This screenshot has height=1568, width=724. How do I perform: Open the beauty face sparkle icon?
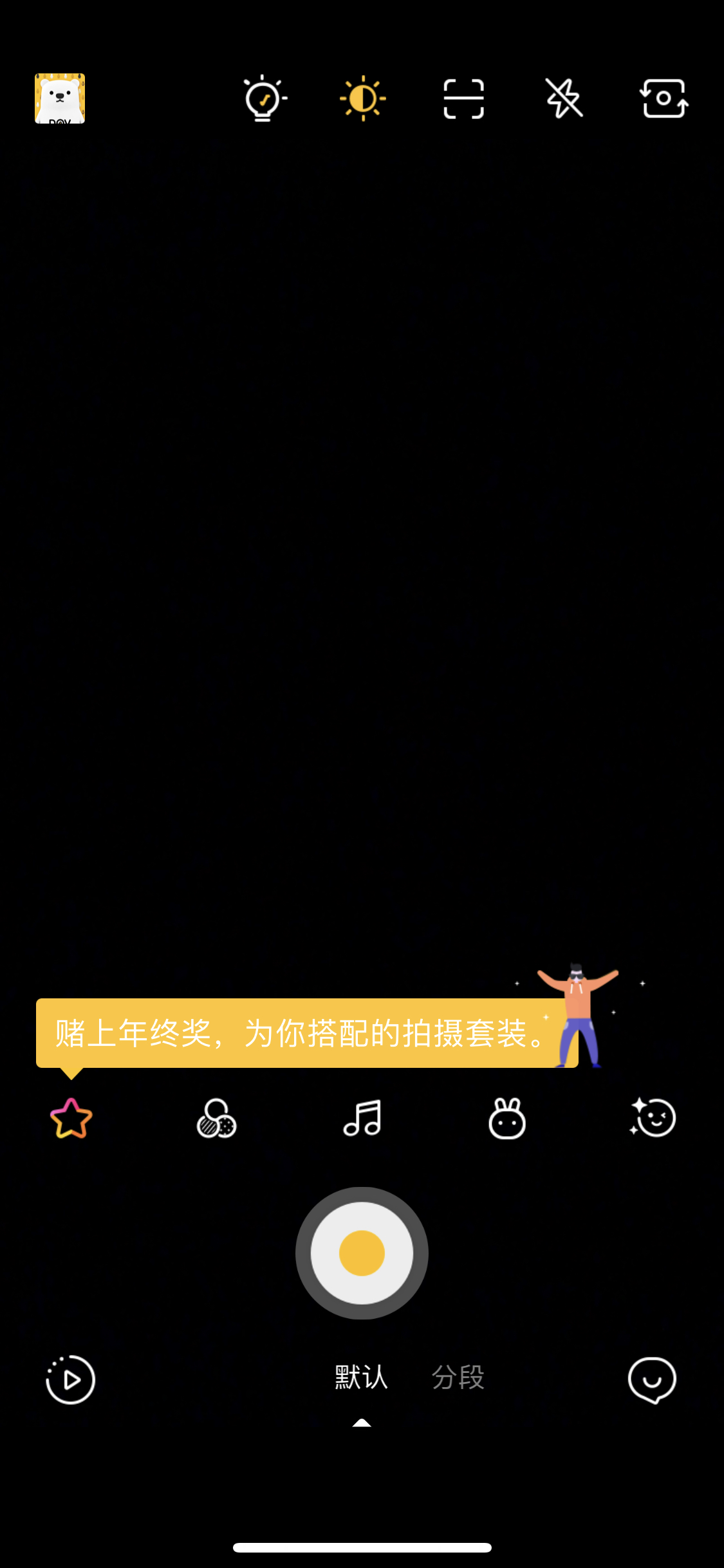coord(653,1117)
